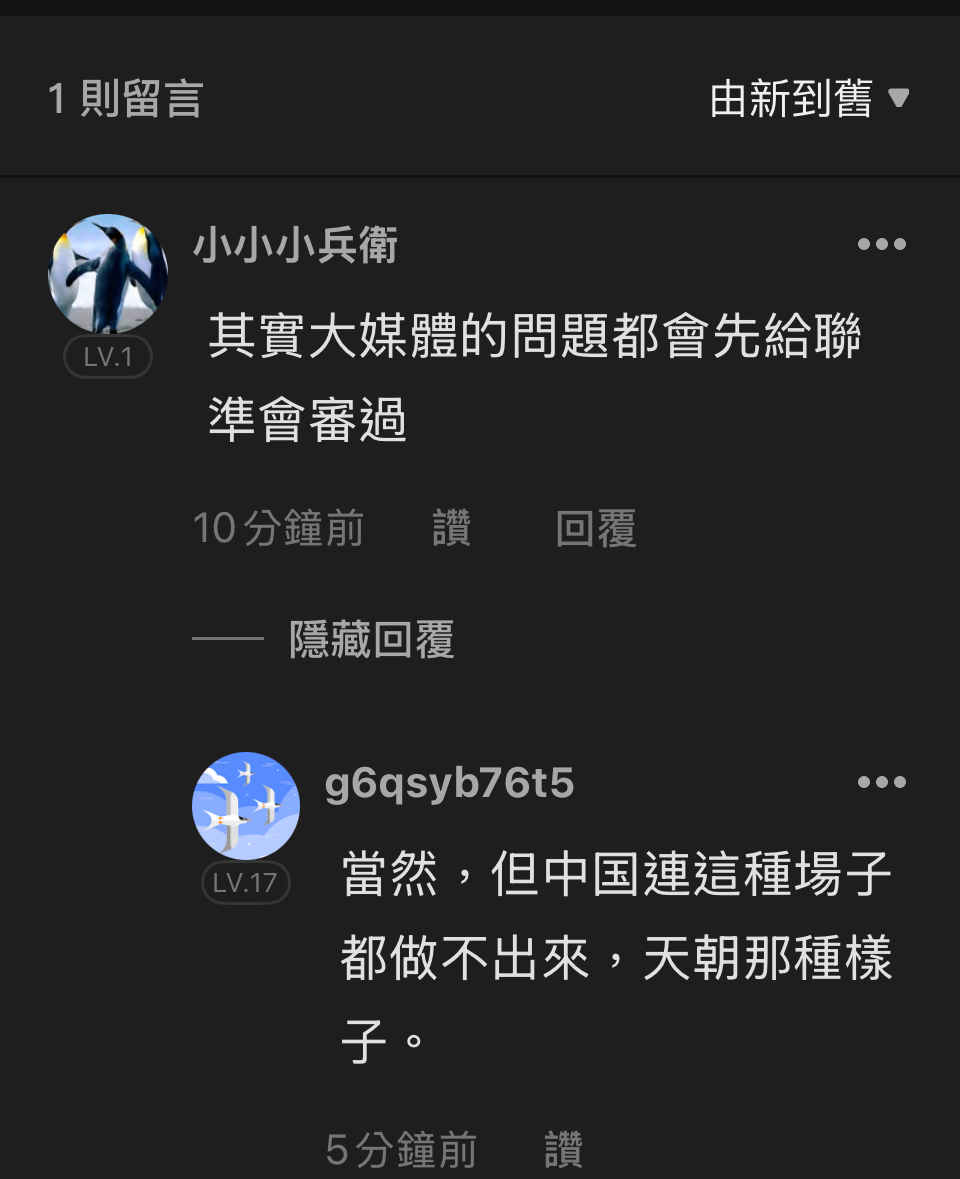View g6qsyb76t5's avatar profile
960x1179 pixels.
[246, 806]
